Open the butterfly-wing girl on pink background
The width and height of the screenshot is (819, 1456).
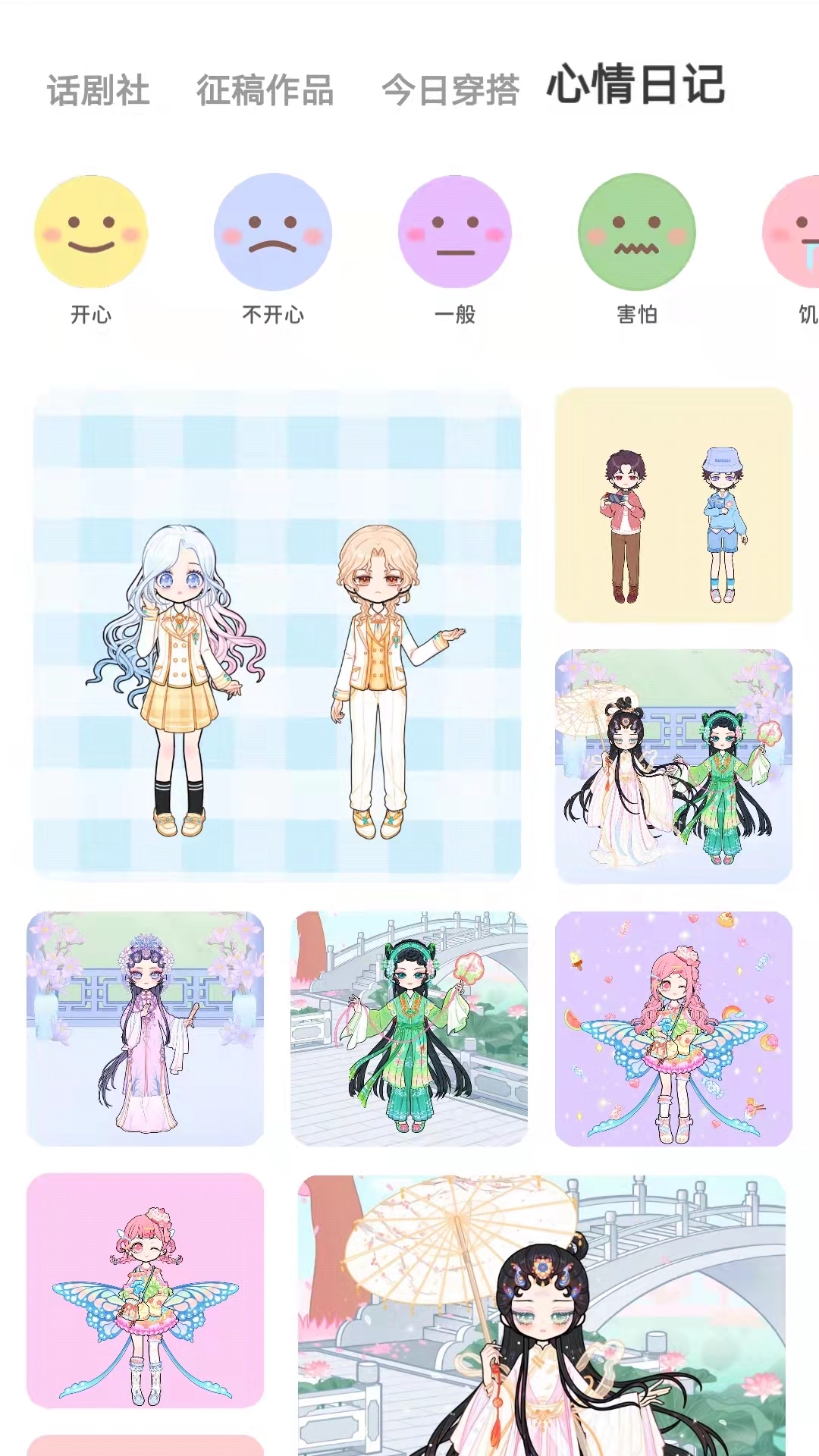146,1291
